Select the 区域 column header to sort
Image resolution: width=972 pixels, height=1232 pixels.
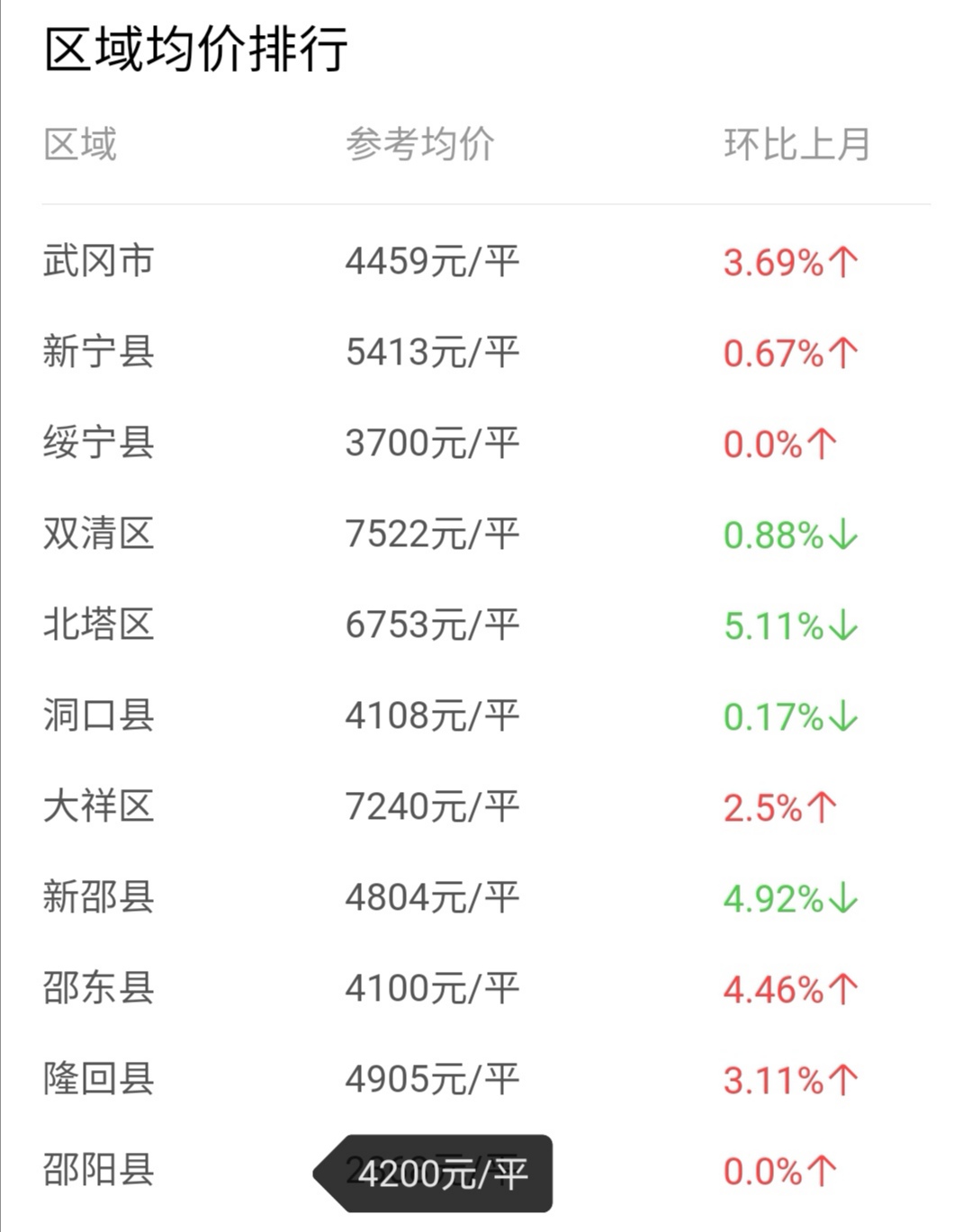coord(81,144)
